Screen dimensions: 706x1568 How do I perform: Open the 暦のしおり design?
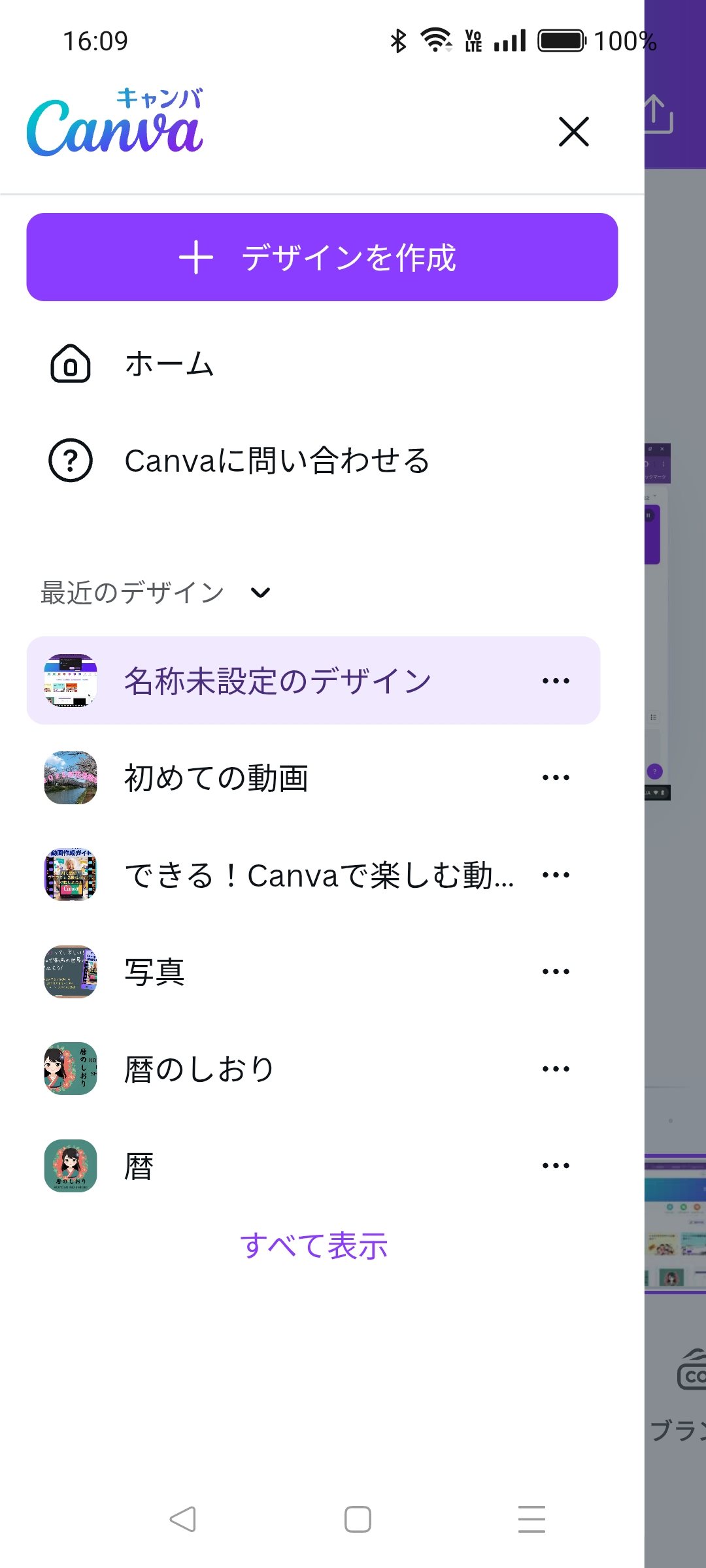tap(199, 1070)
